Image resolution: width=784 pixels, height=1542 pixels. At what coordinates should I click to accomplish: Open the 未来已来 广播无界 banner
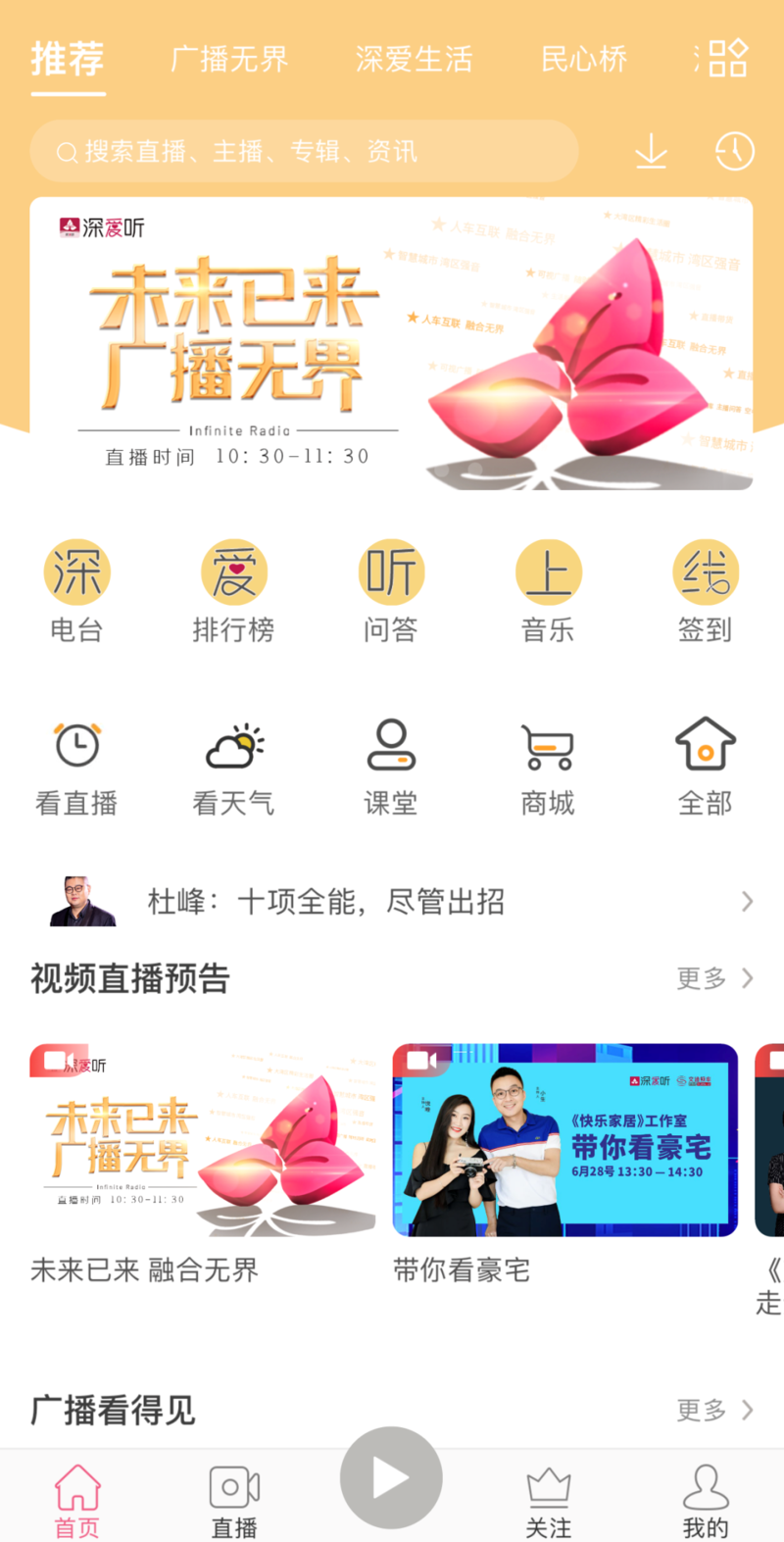click(391, 343)
